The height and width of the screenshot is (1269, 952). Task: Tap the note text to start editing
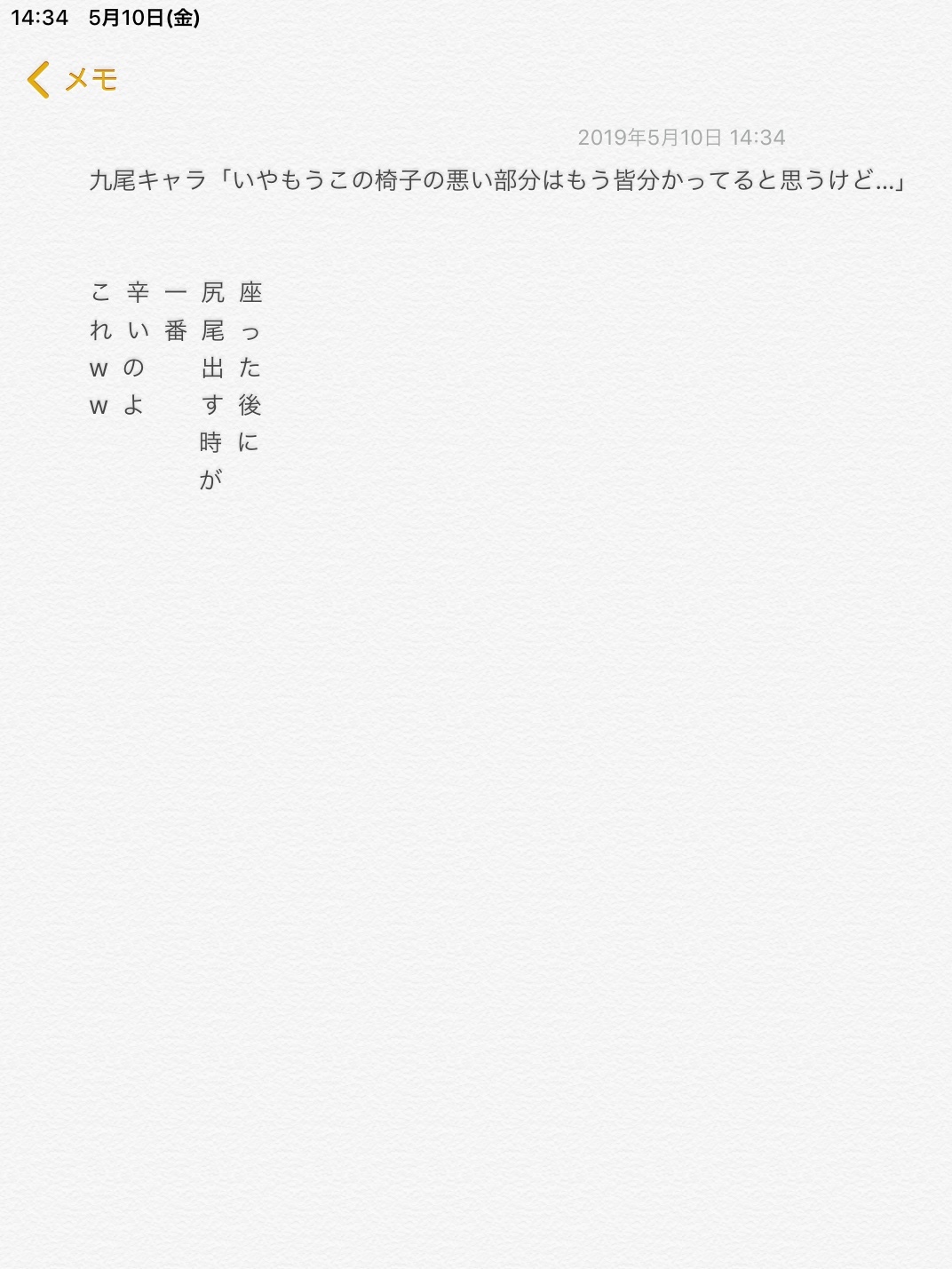point(496,181)
